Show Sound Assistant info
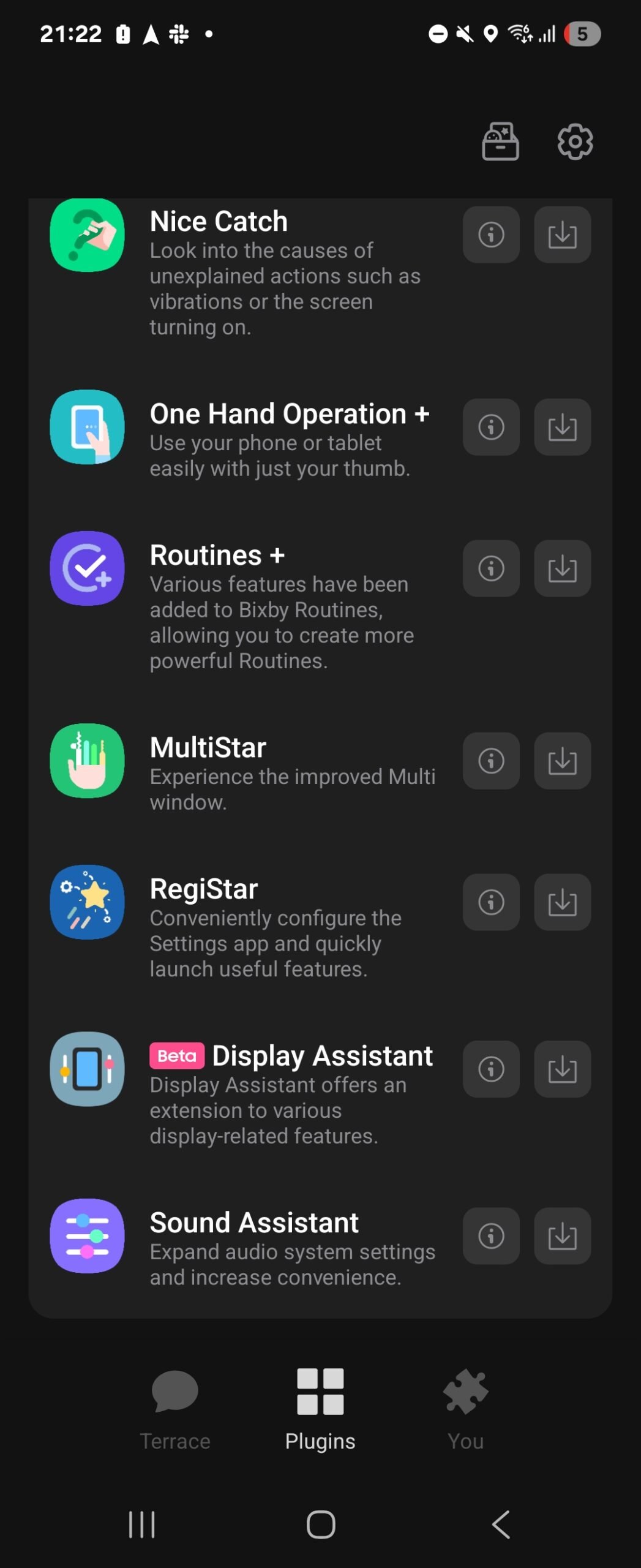Screen dimensions: 641x1568 (x=491, y=1236)
